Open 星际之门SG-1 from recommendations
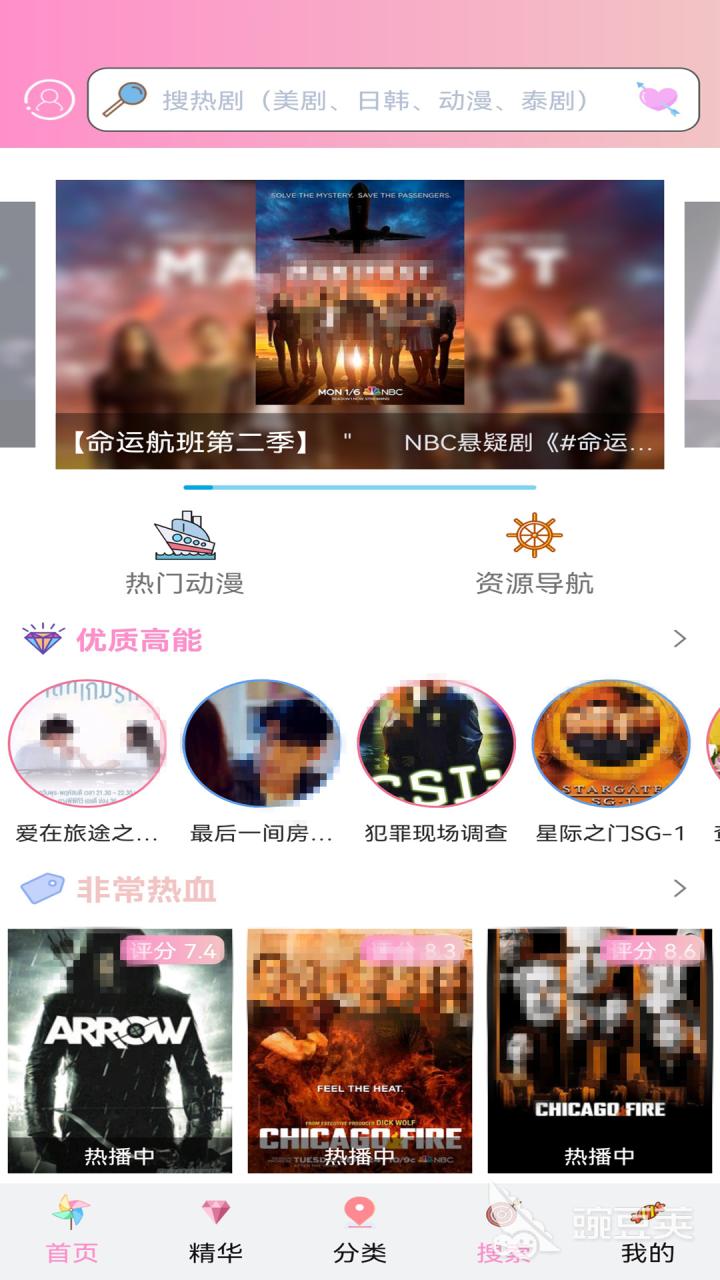This screenshot has width=720, height=1280. coord(610,742)
